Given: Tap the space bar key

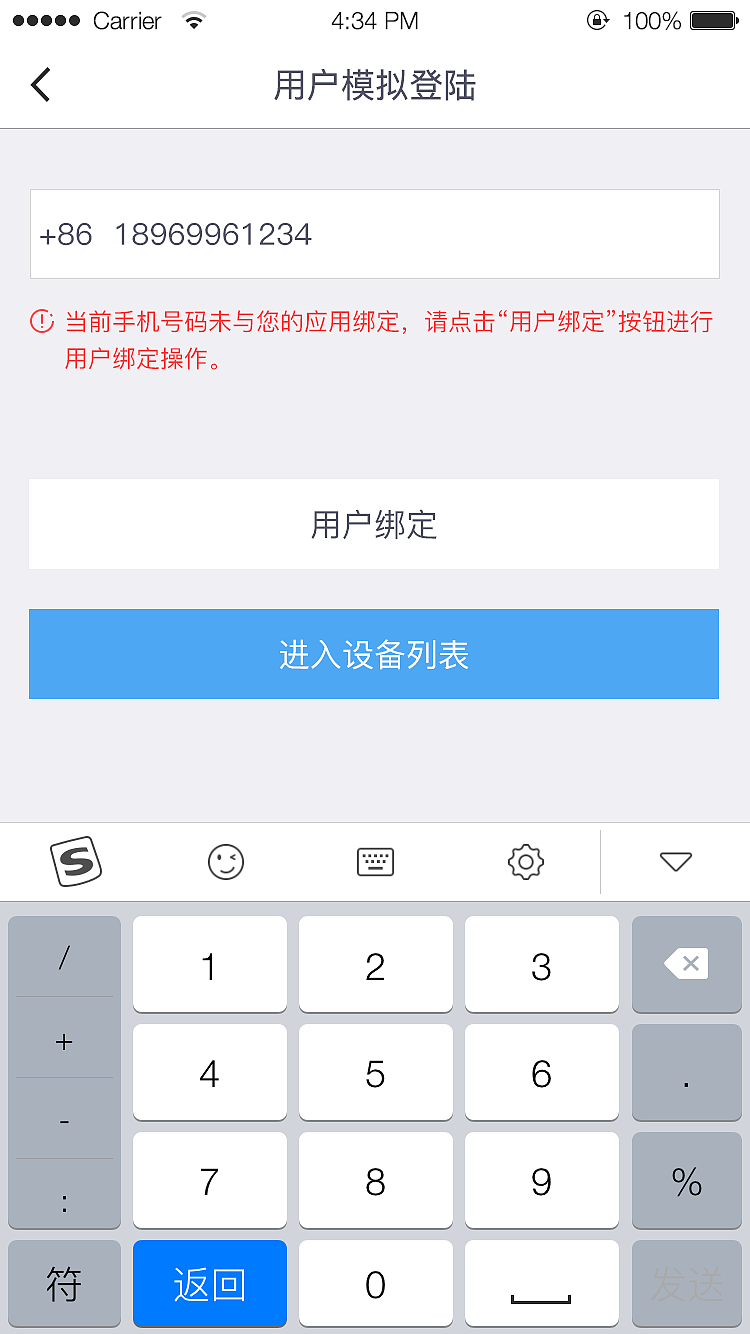Looking at the screenshot, I should tap(541, 1284).
